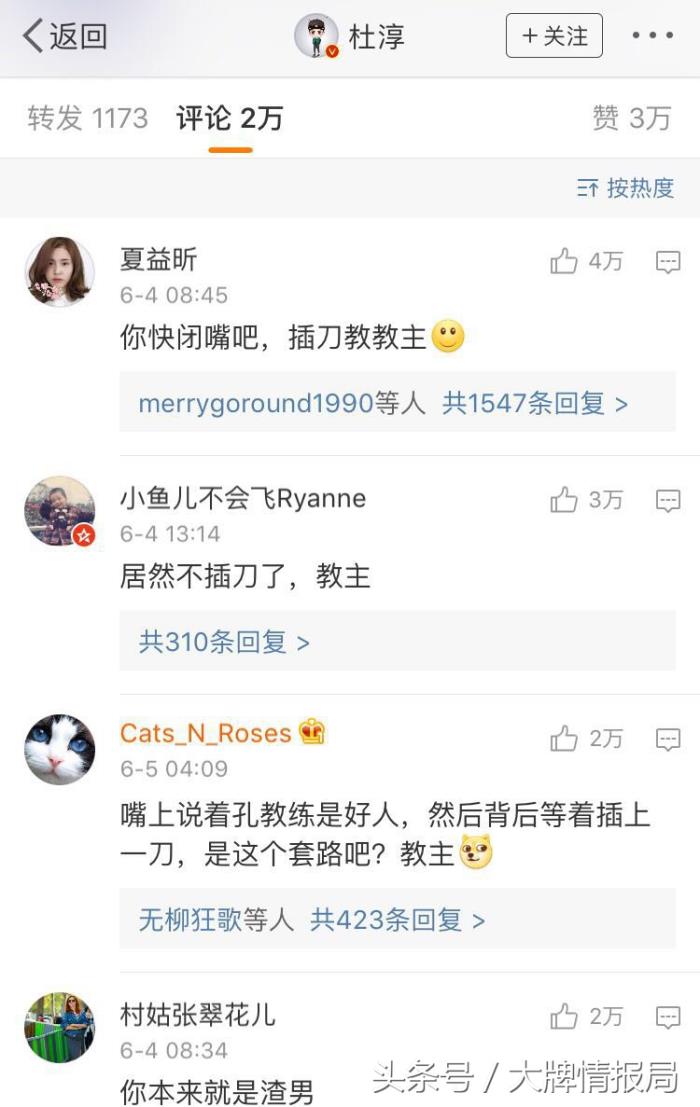Reply to Cats_N_Roses's comment
The width and height of the screenshot is (700, 1107).
pyautogui.click(x=668, y=739)
